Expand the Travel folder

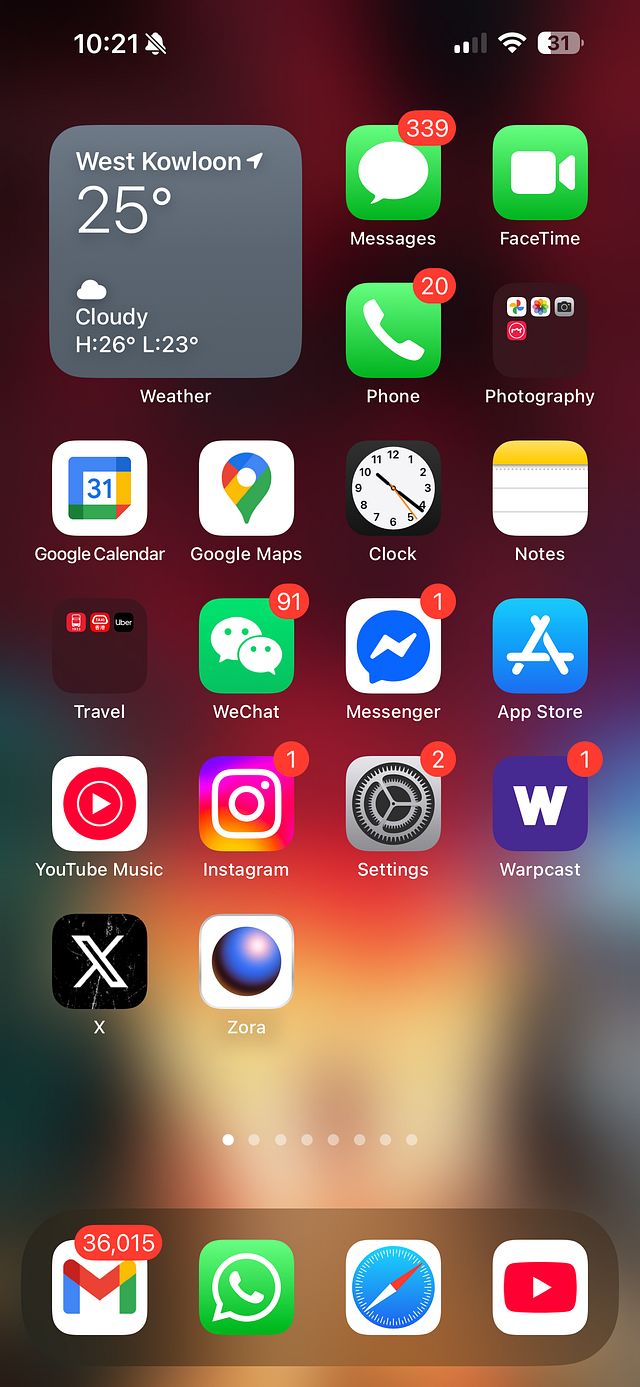(99, 646)
